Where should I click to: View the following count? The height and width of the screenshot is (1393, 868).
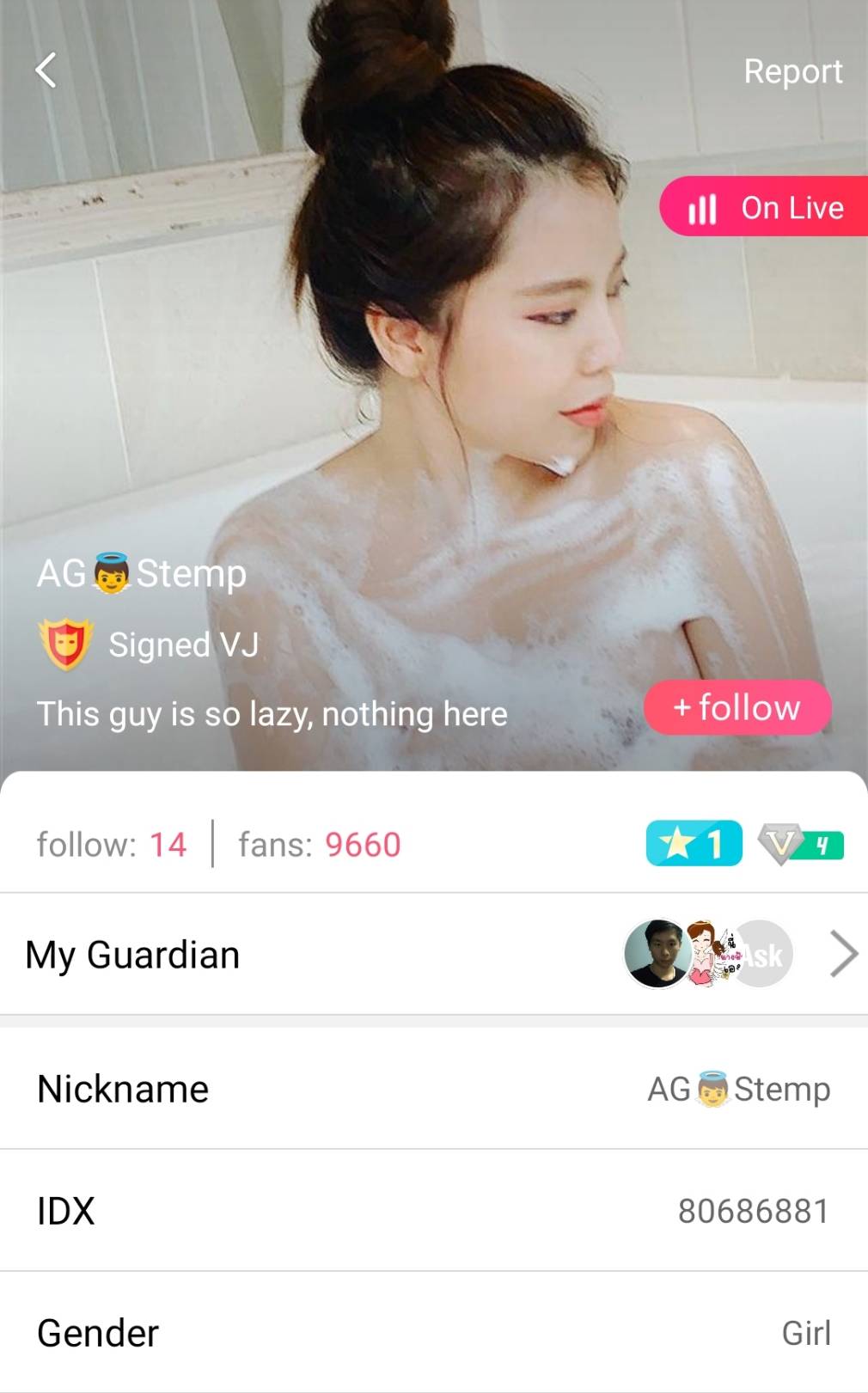pyautogui.click(x=112, y=845)
